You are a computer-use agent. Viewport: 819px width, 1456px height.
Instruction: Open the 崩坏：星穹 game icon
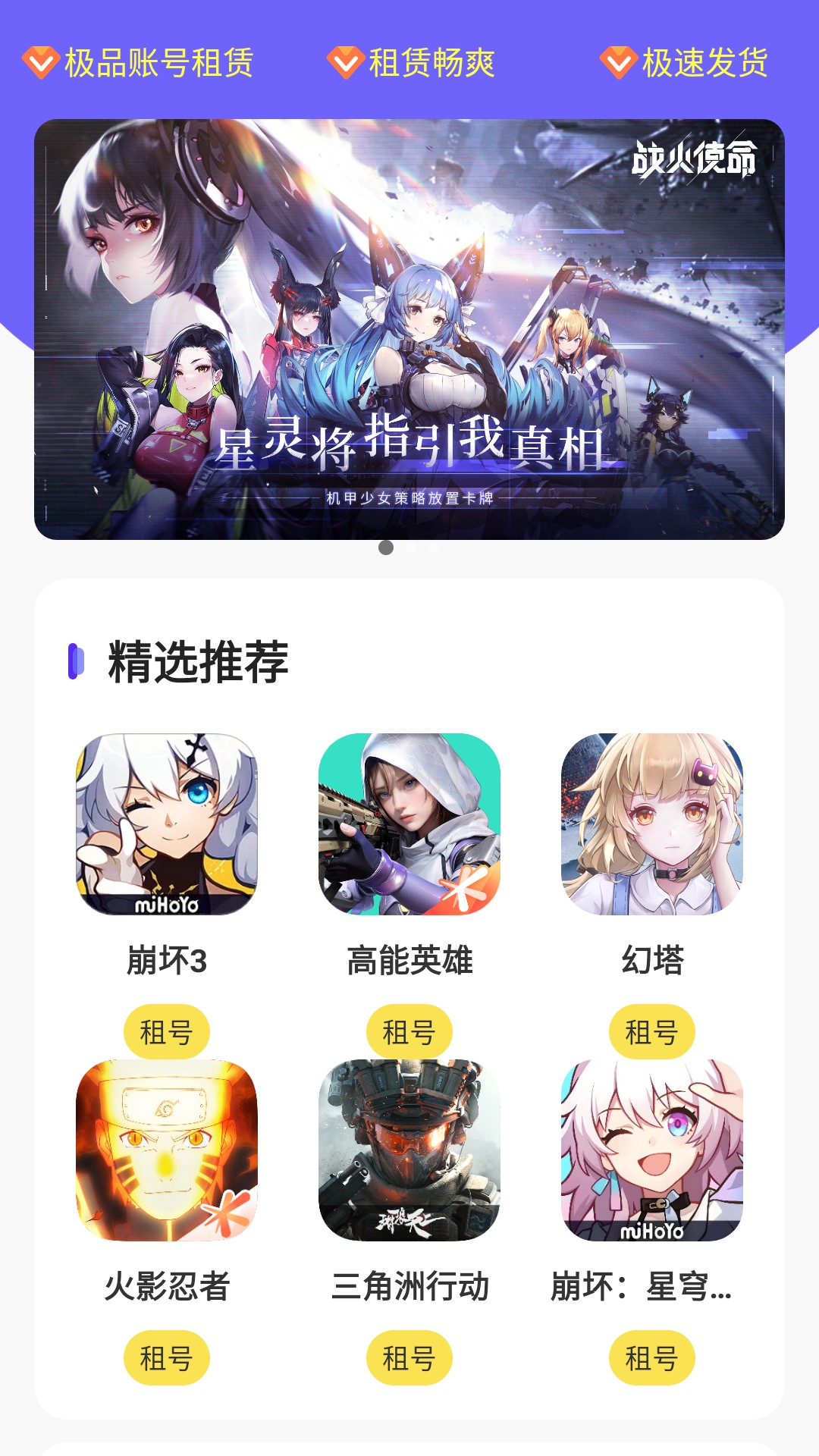coord(652,1150)
